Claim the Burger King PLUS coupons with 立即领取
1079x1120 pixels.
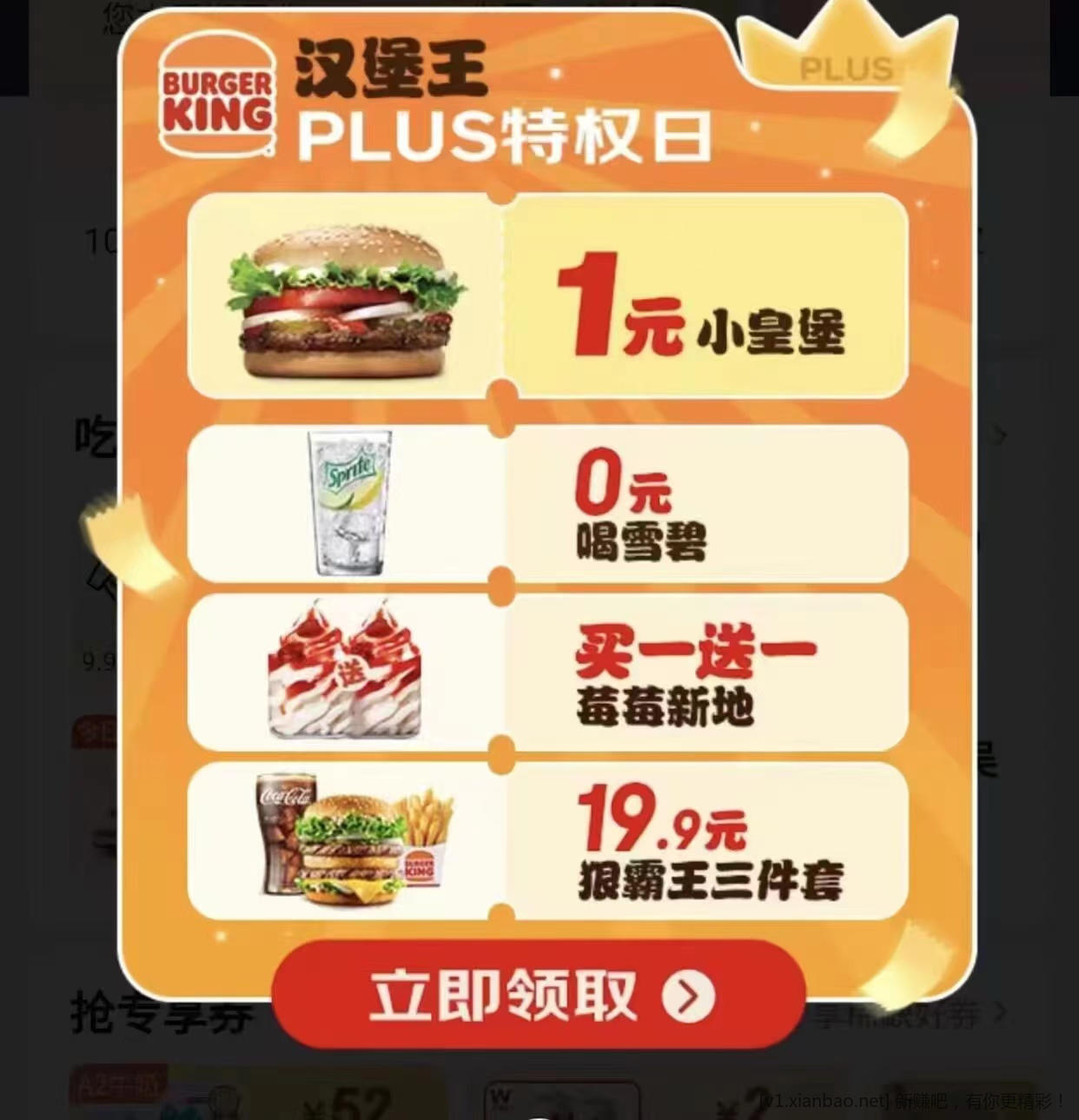(x=539, y=996)
